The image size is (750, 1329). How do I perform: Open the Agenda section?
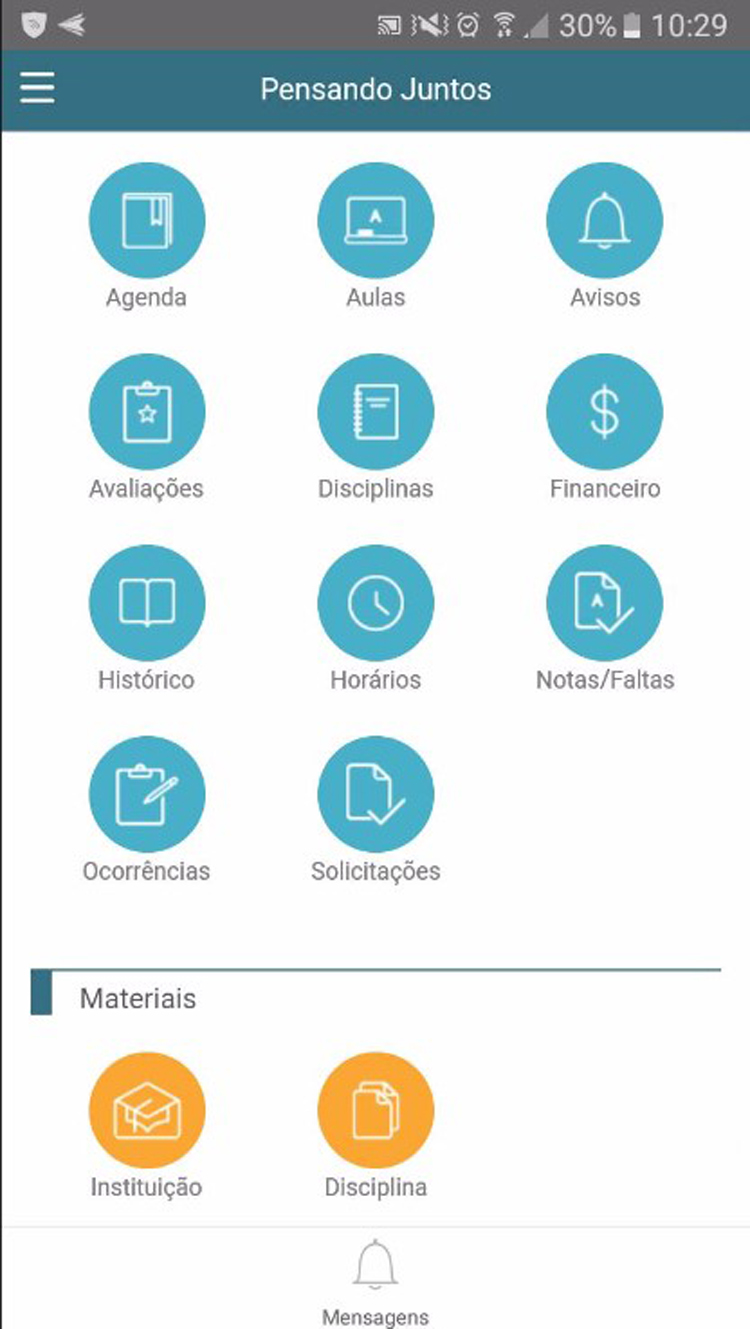(147, 220)
